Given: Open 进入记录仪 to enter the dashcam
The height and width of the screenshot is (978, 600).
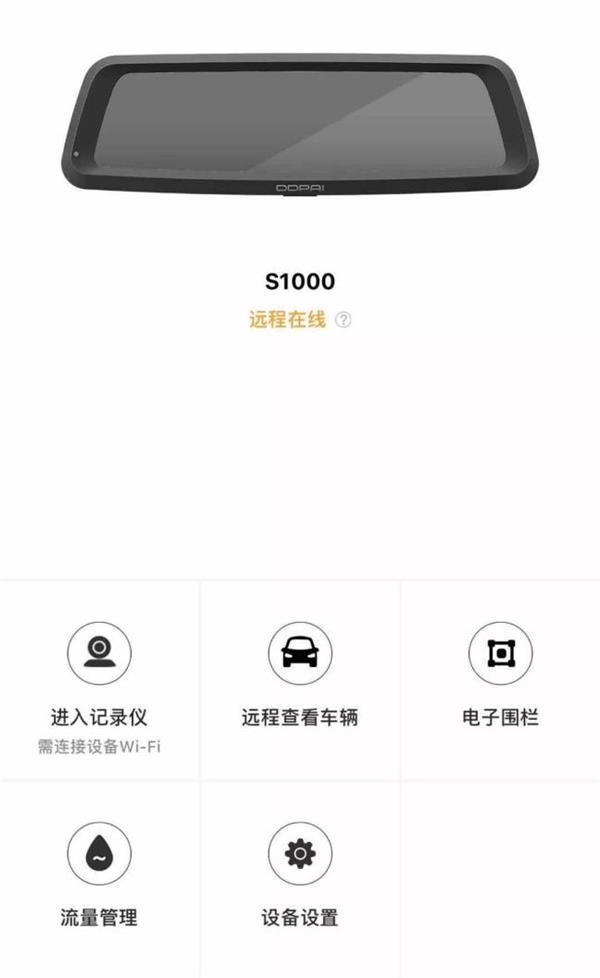Looking at the screenshot, I should tap(99, 680).
